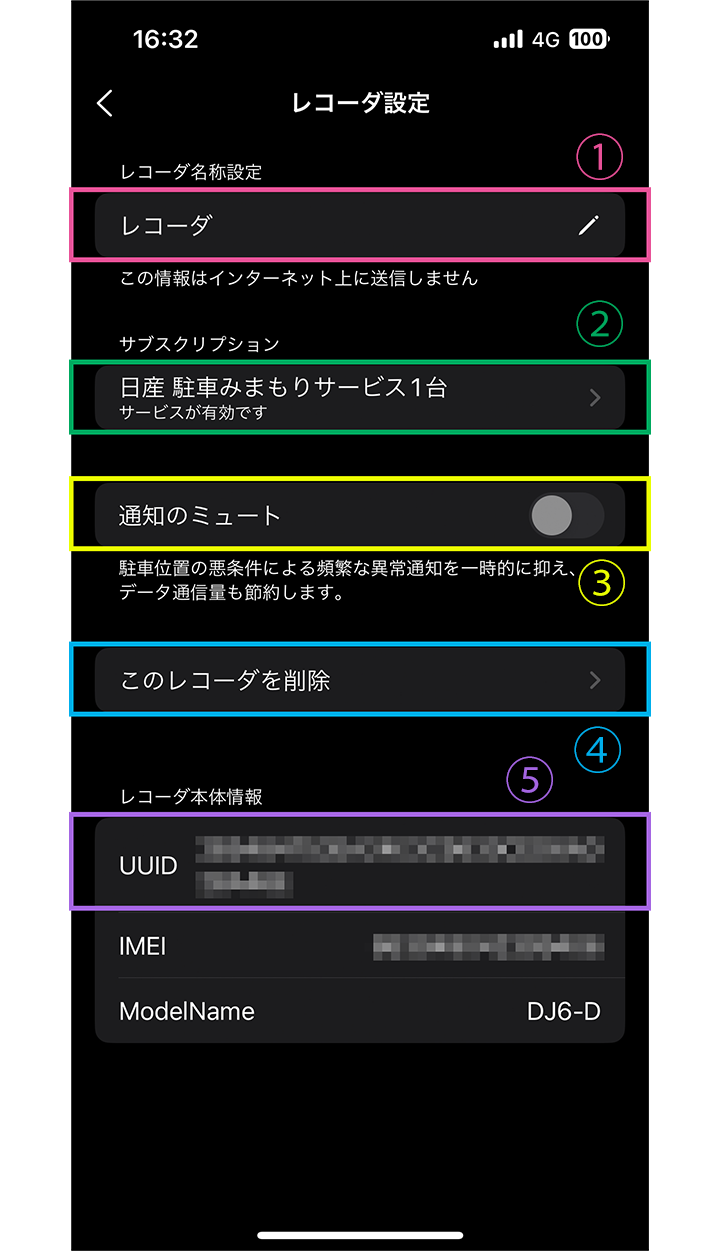Go back from recorder settings

coord(105,103)
